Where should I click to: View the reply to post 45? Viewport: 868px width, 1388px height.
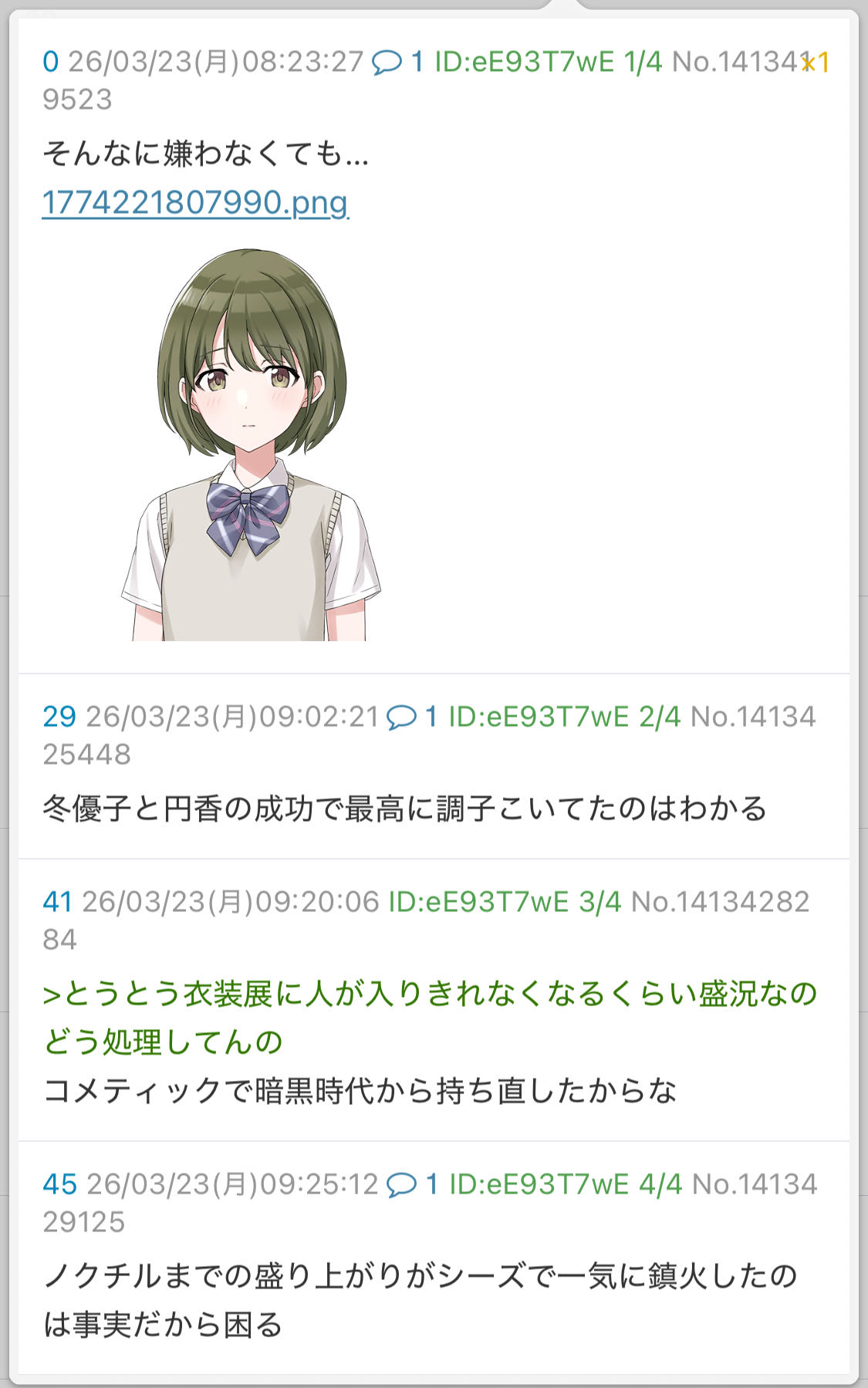click(412, 1184)
